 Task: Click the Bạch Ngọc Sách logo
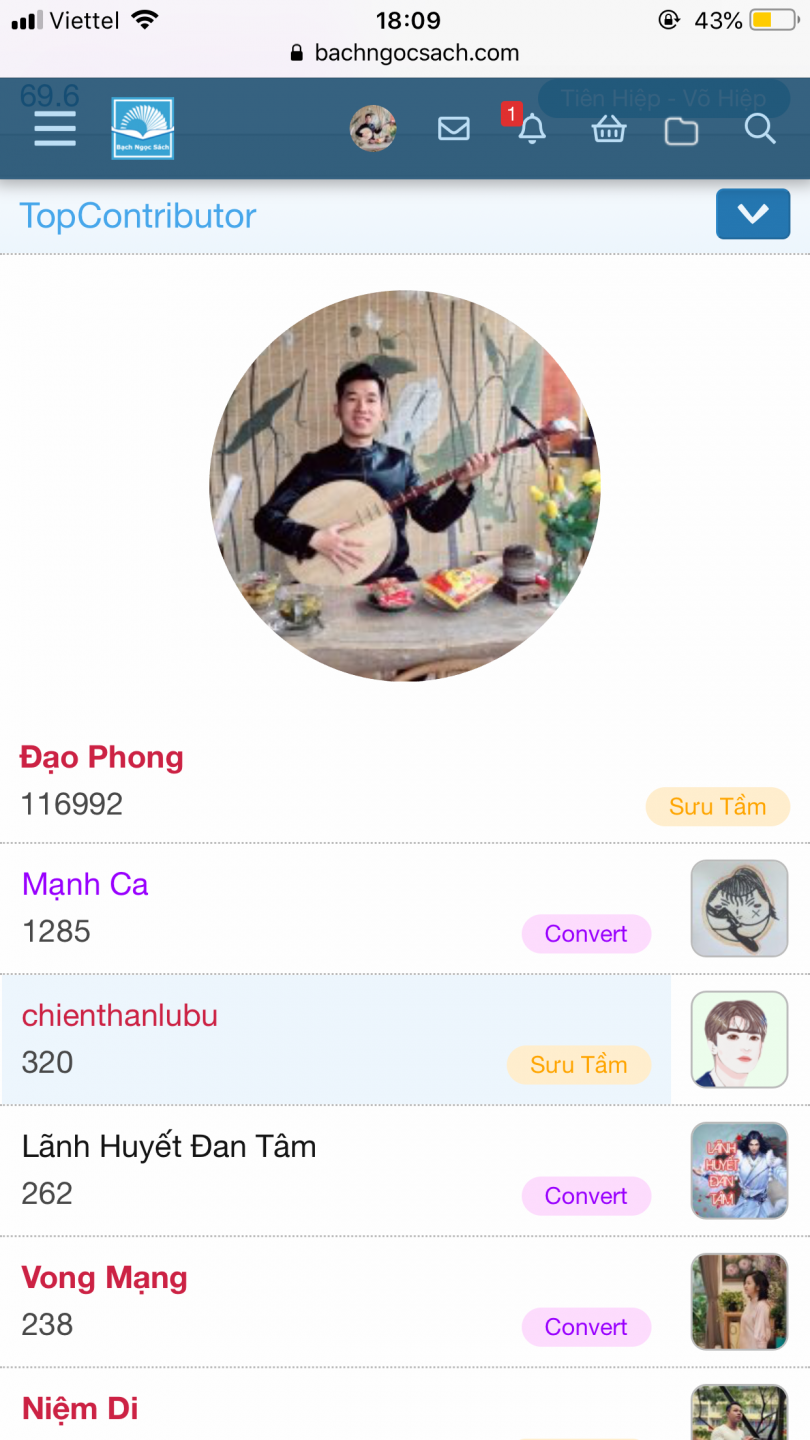coord(142,128)
